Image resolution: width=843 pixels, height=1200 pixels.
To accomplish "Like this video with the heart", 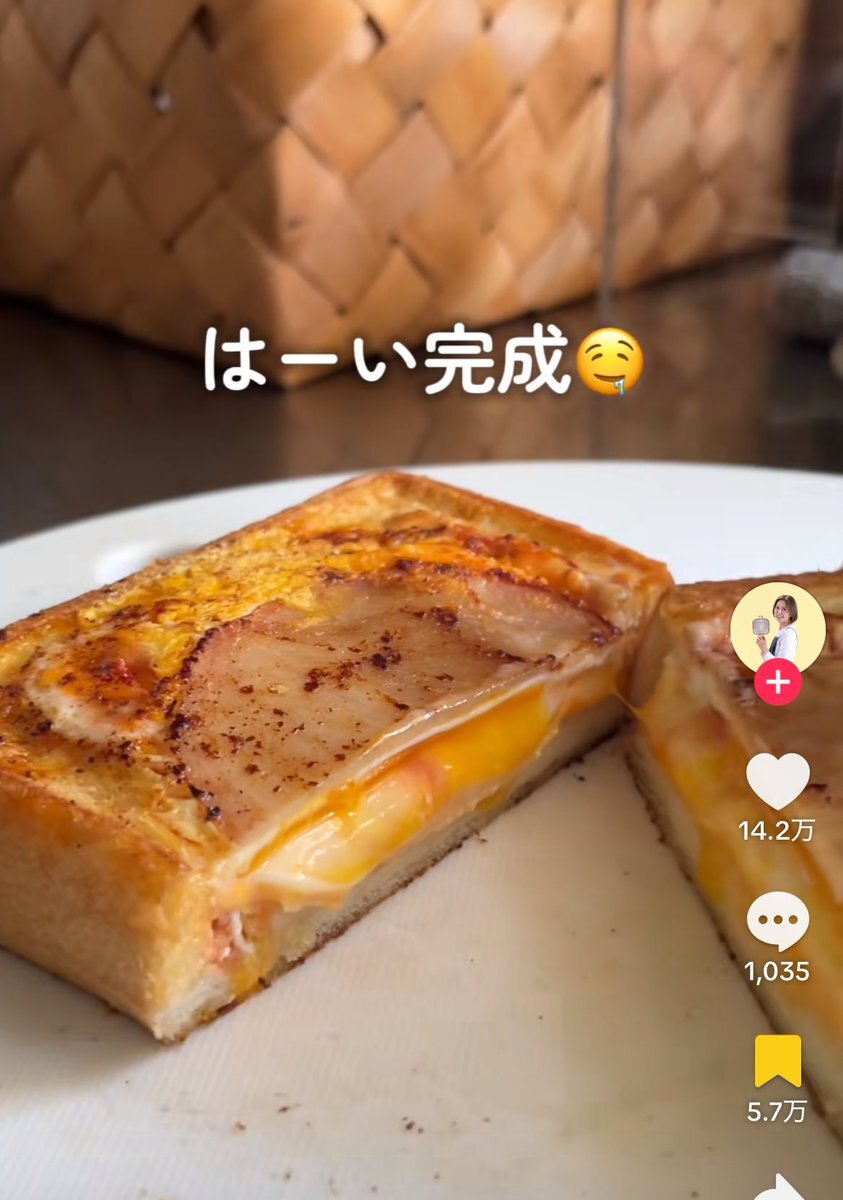I will 777,780.
